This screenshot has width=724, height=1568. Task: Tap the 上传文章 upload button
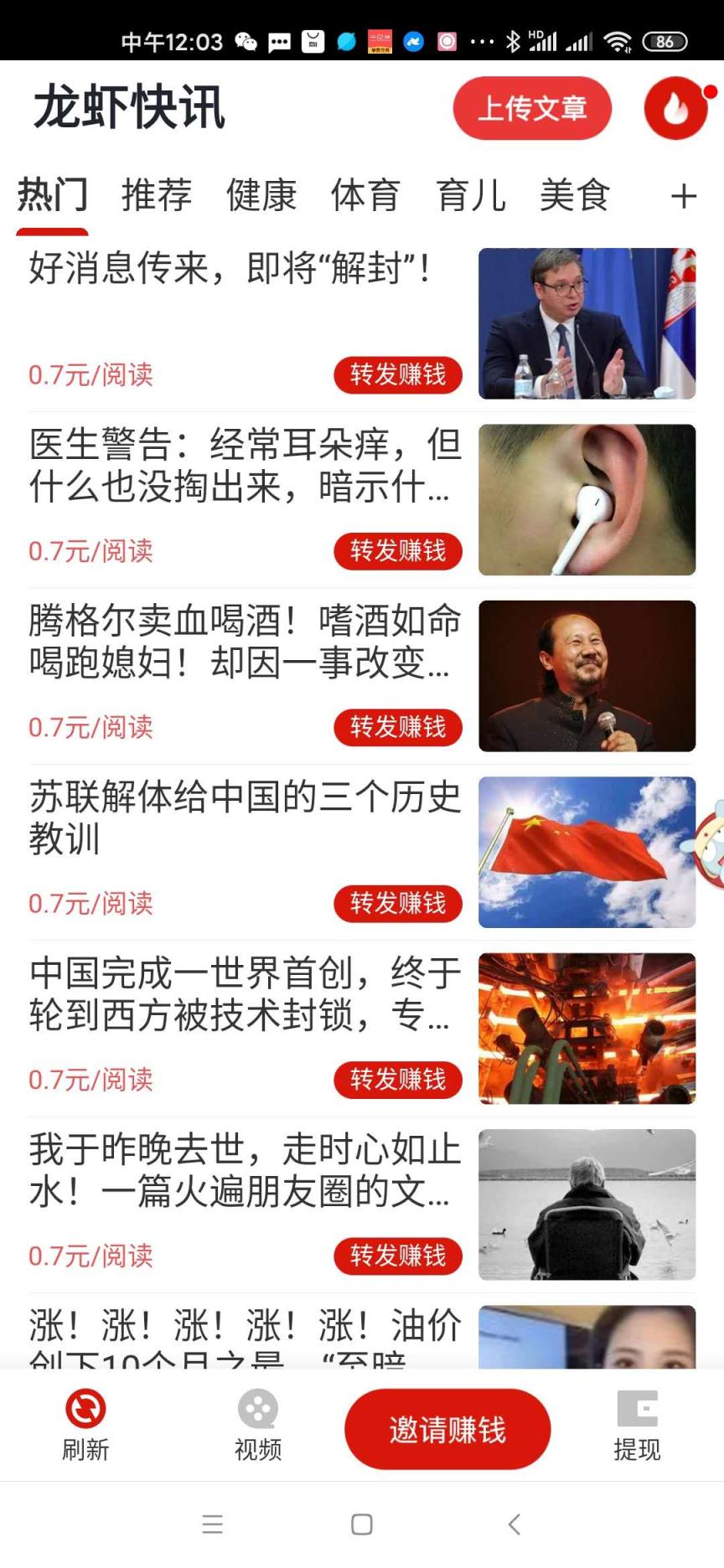pos(532,108)
